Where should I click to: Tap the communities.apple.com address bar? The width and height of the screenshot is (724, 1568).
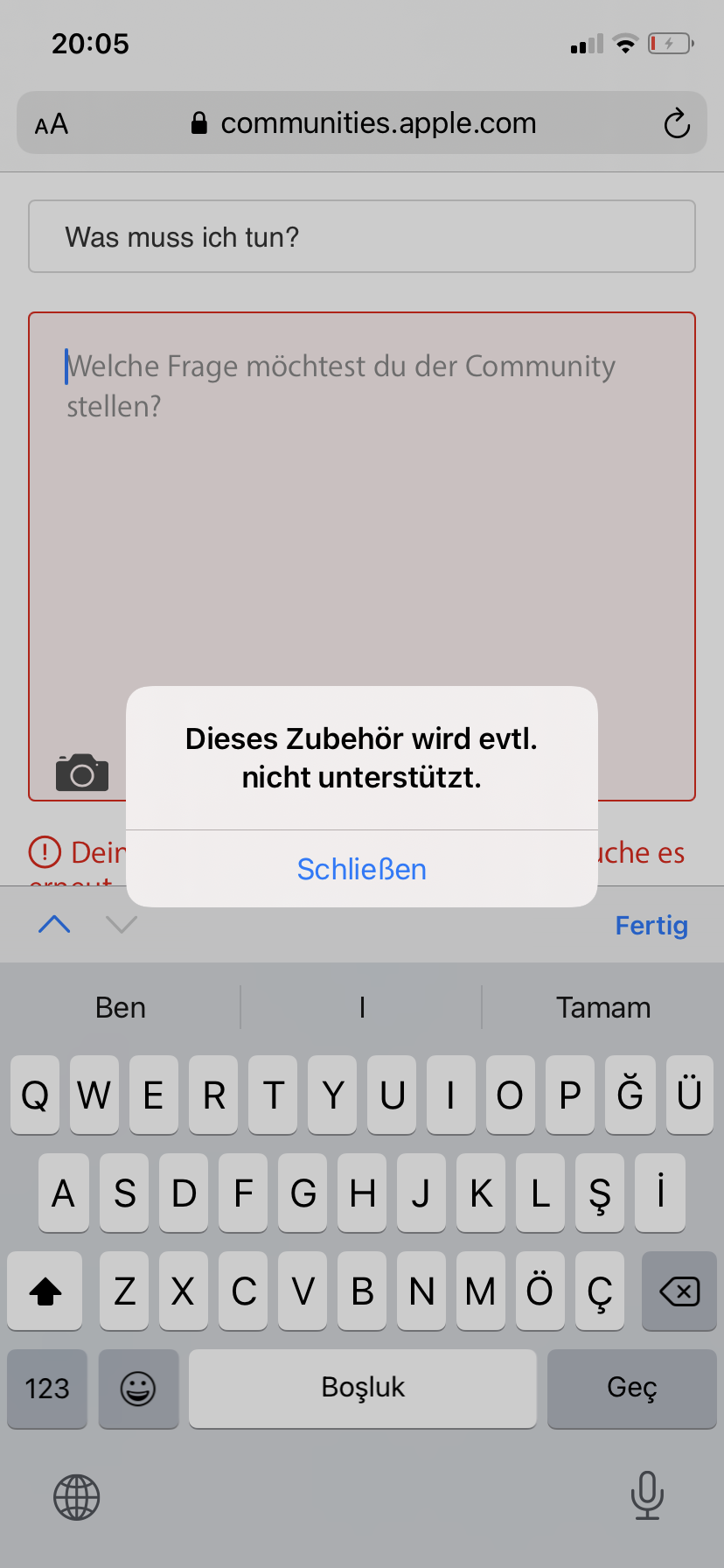click(362, 123)
